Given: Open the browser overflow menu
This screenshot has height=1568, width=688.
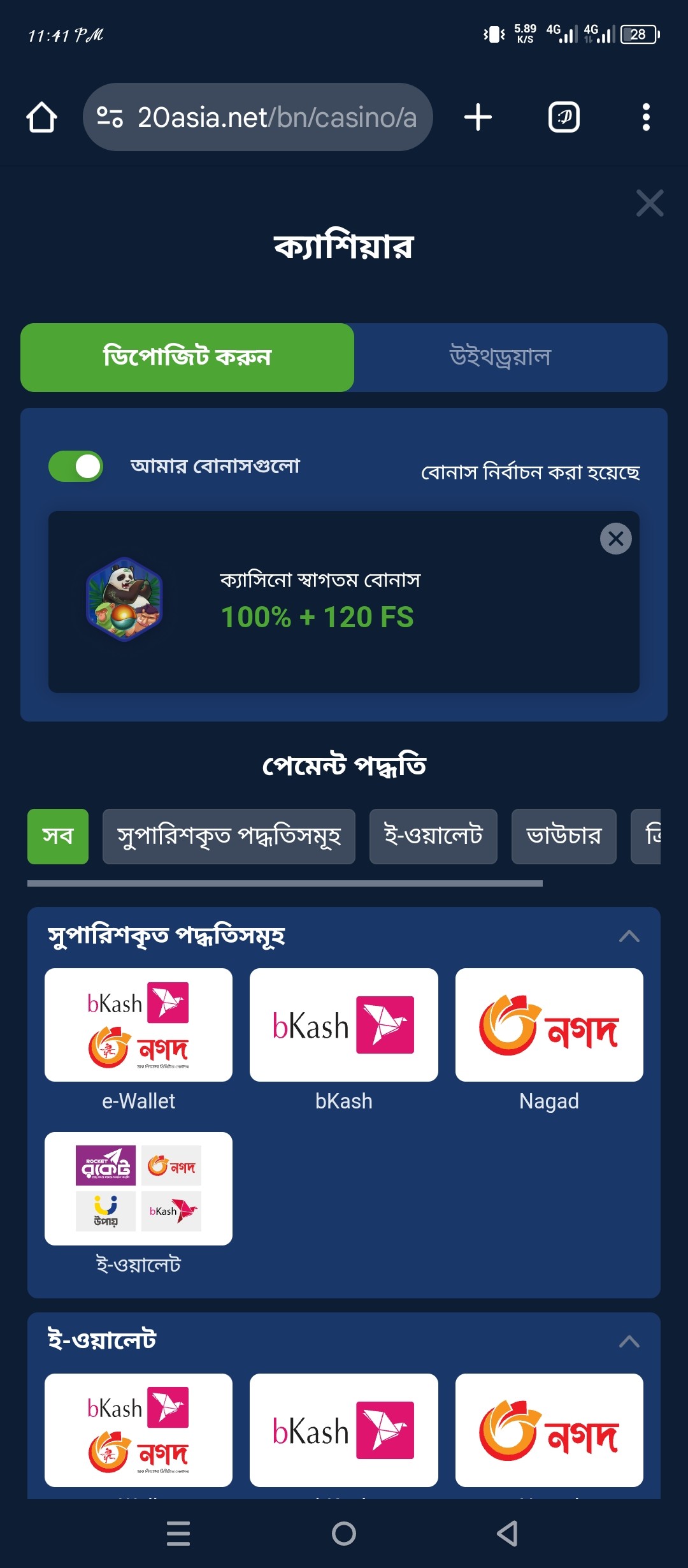Looking at the screenshot, I should coord(646,117).
